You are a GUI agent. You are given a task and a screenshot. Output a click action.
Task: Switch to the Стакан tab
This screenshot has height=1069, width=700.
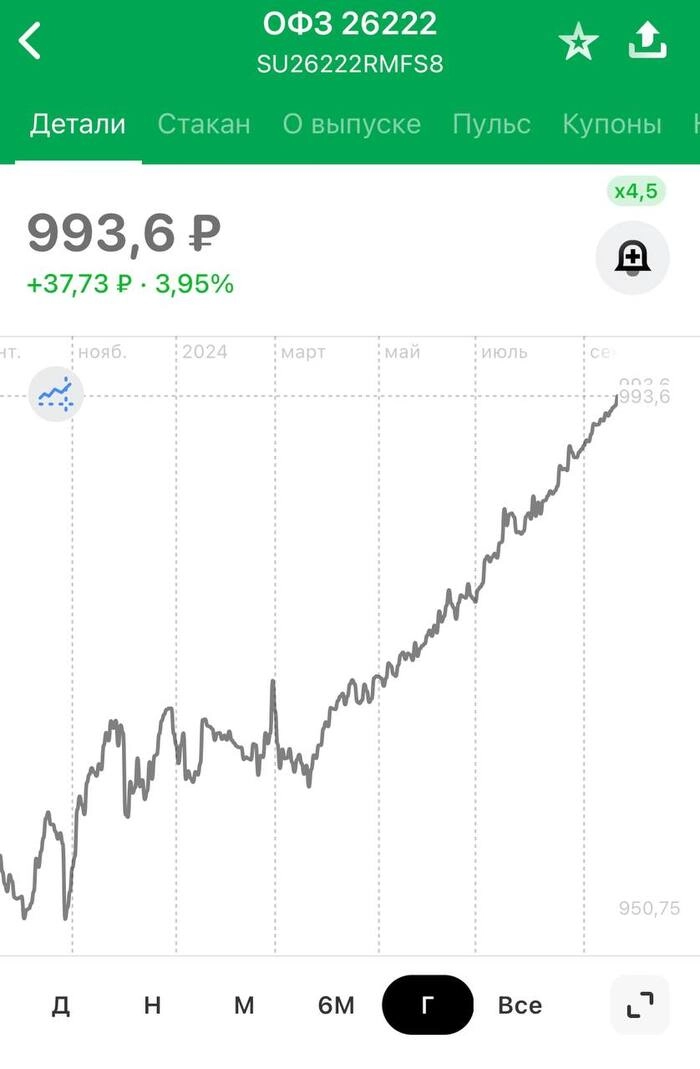coord(204,124)
